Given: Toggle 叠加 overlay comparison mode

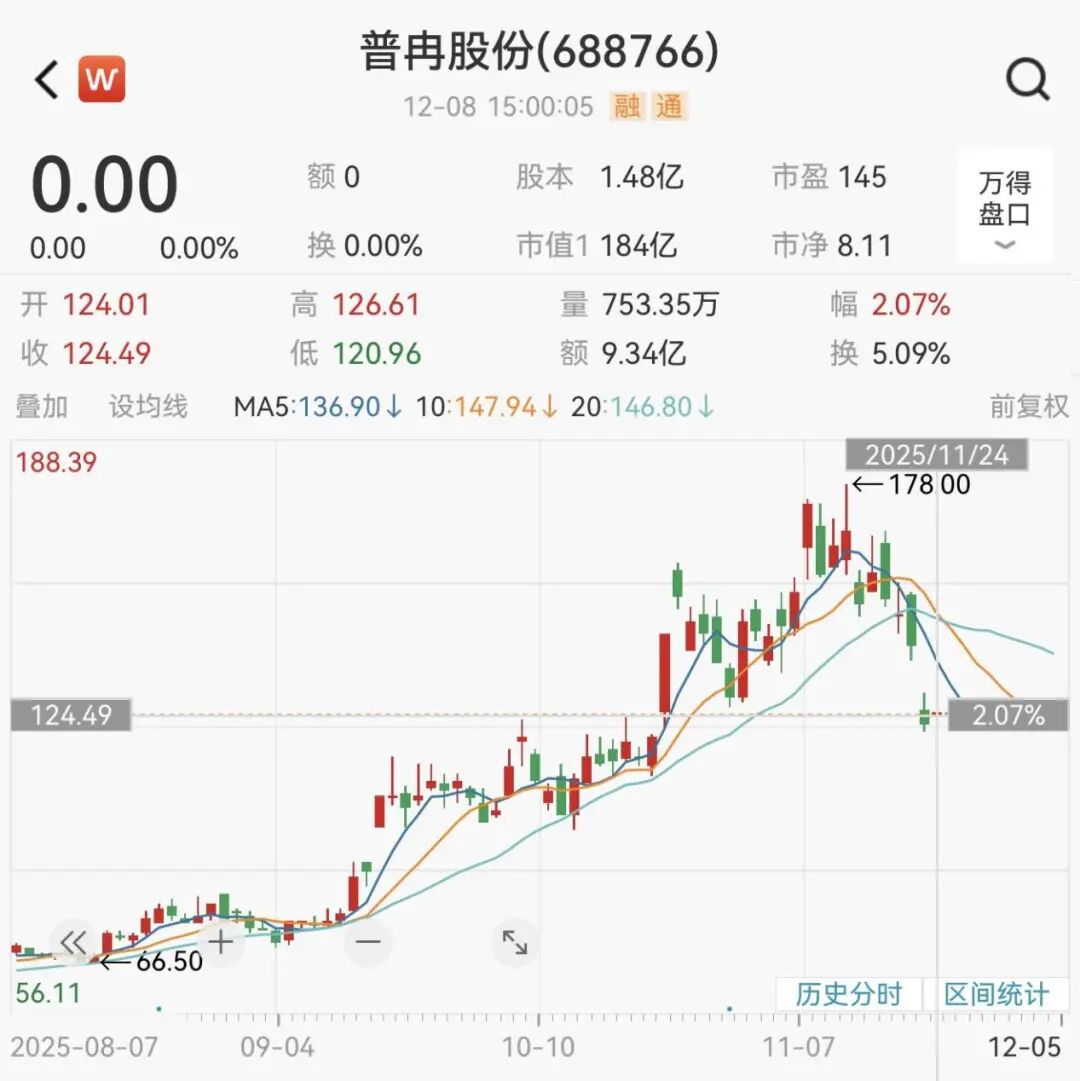Looking at the screenshot, I should [42, 407].
